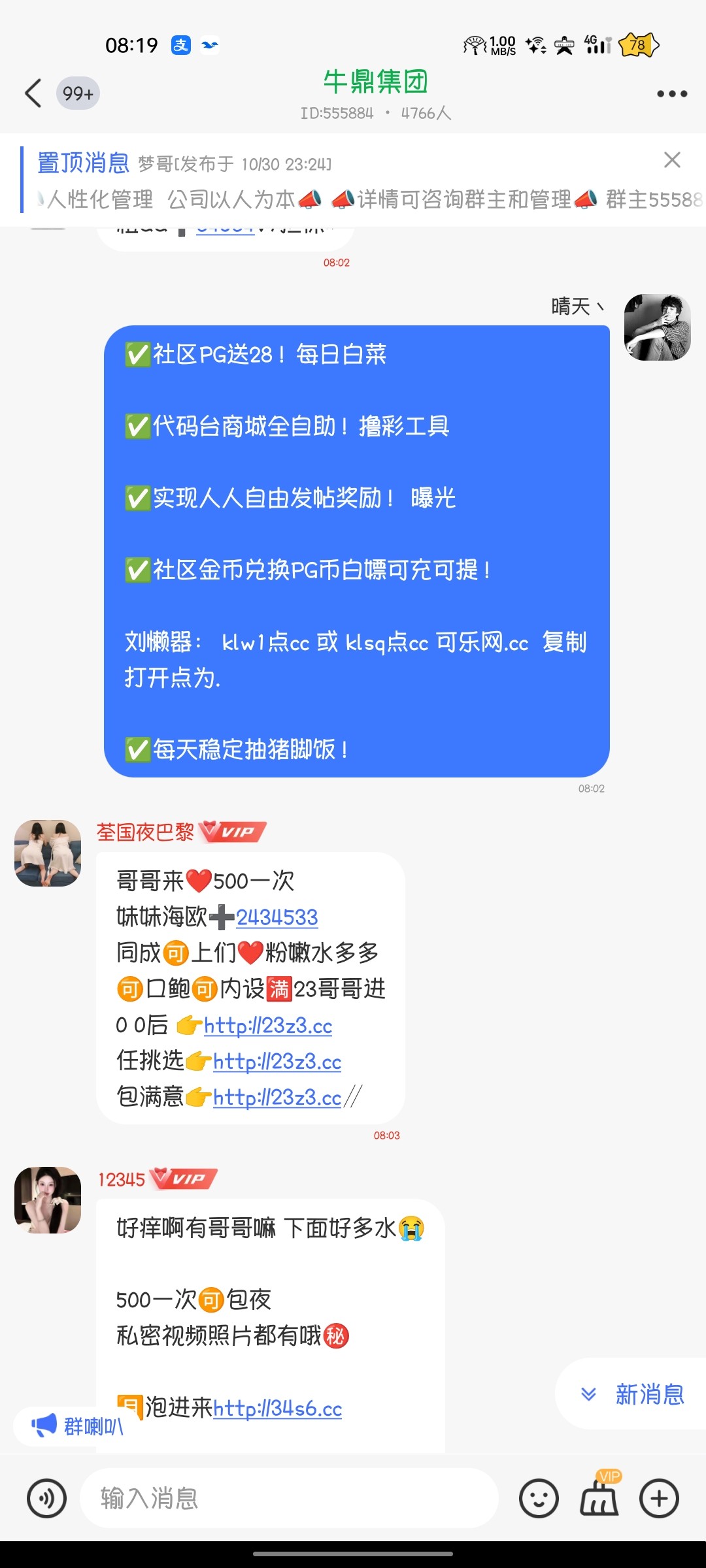The width and height of the screenshot is (706, 1568).
Task: Go back from the 牛鼎集团 group chat
Action: pyautogui.click(x=34, y=93)
